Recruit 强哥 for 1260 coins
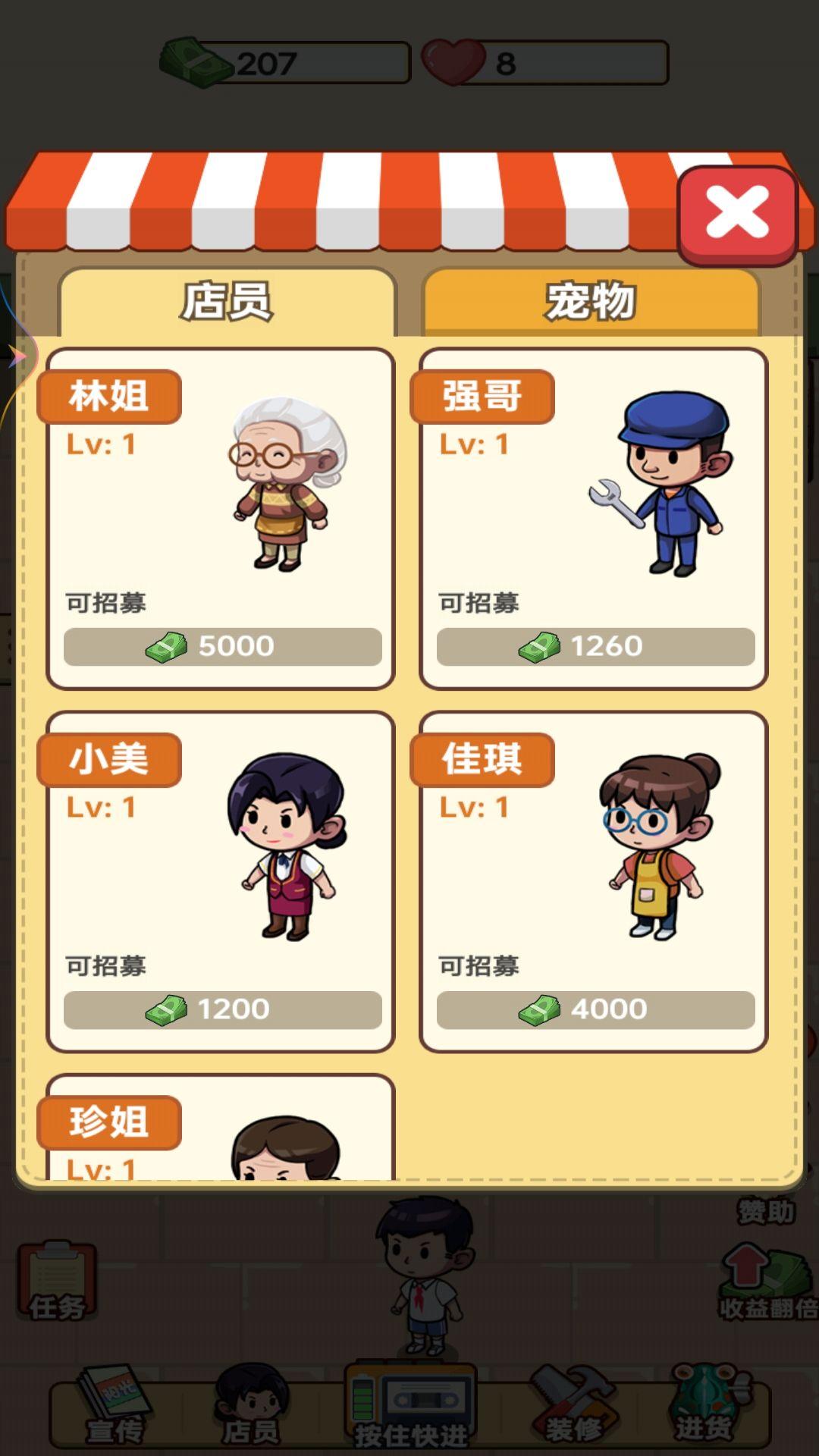This screenshot has height=1456, width=819. point(594,645)
